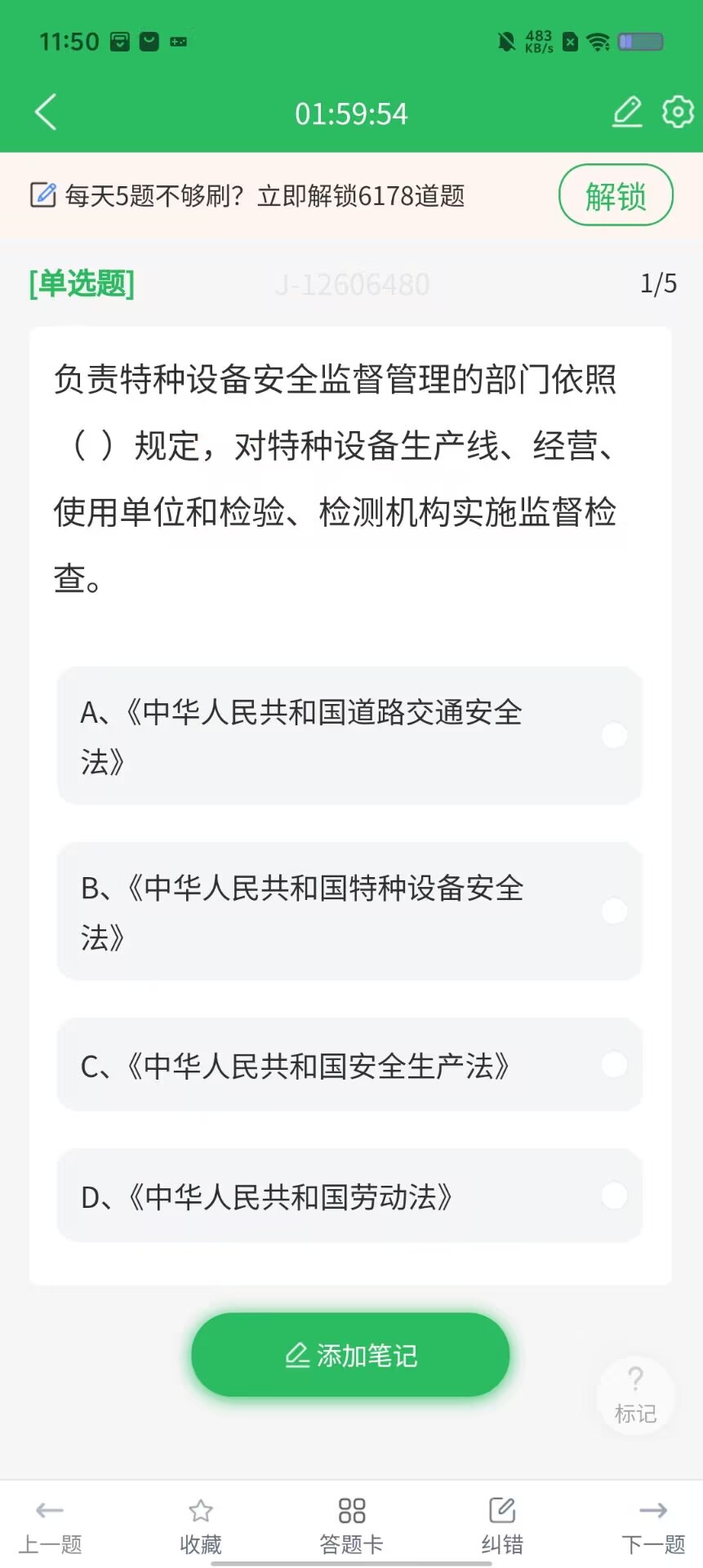Open the settings gear icon
The height and width of the screenshot is (1568, 703).
tap(677, 112)
